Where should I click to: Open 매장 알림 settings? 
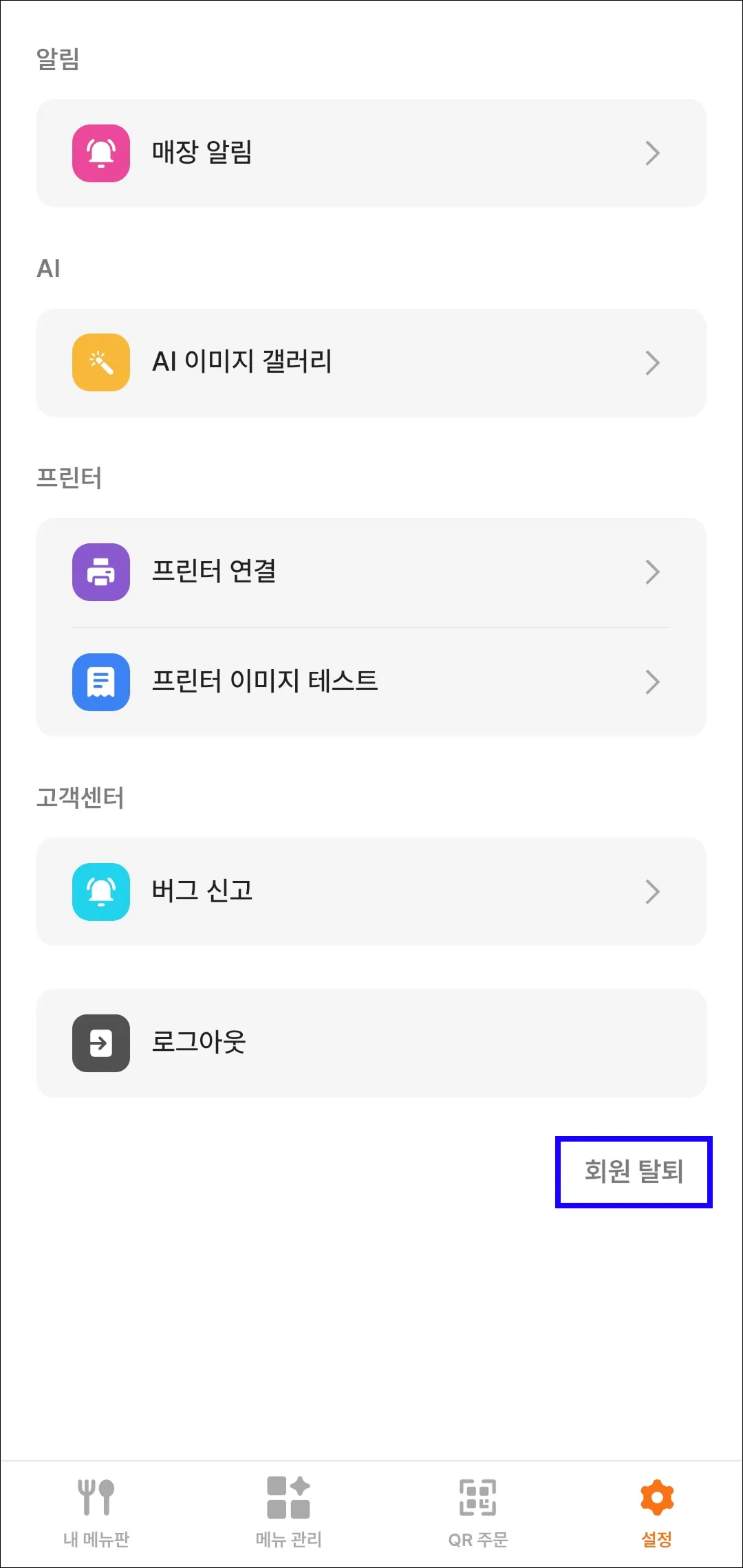[371, 153]
